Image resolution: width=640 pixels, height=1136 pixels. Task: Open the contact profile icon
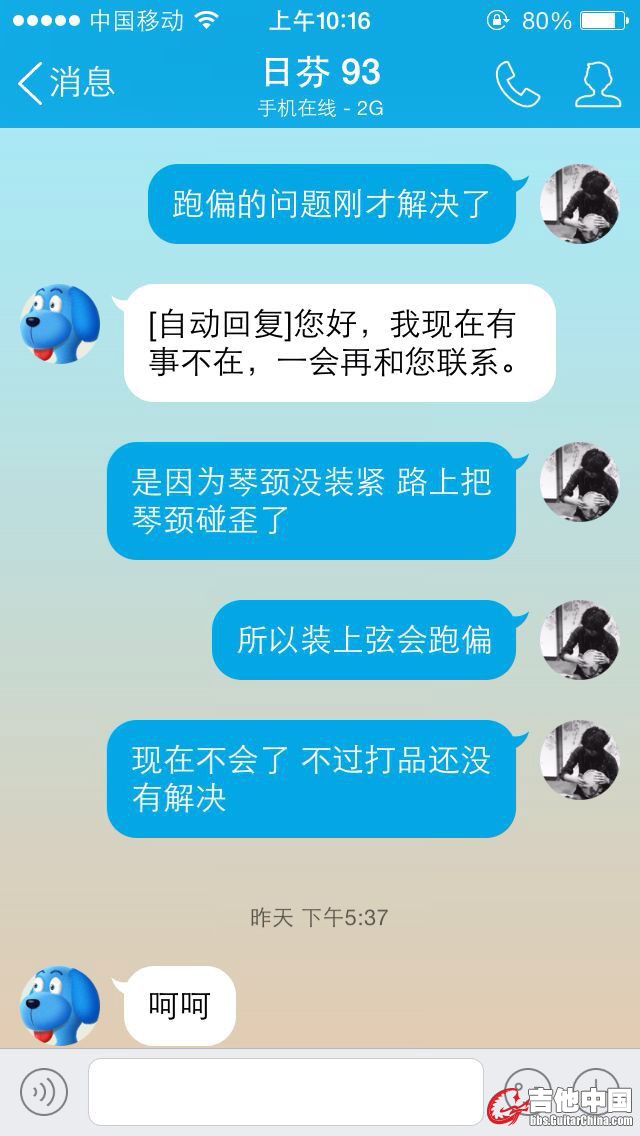coord(598,85)
